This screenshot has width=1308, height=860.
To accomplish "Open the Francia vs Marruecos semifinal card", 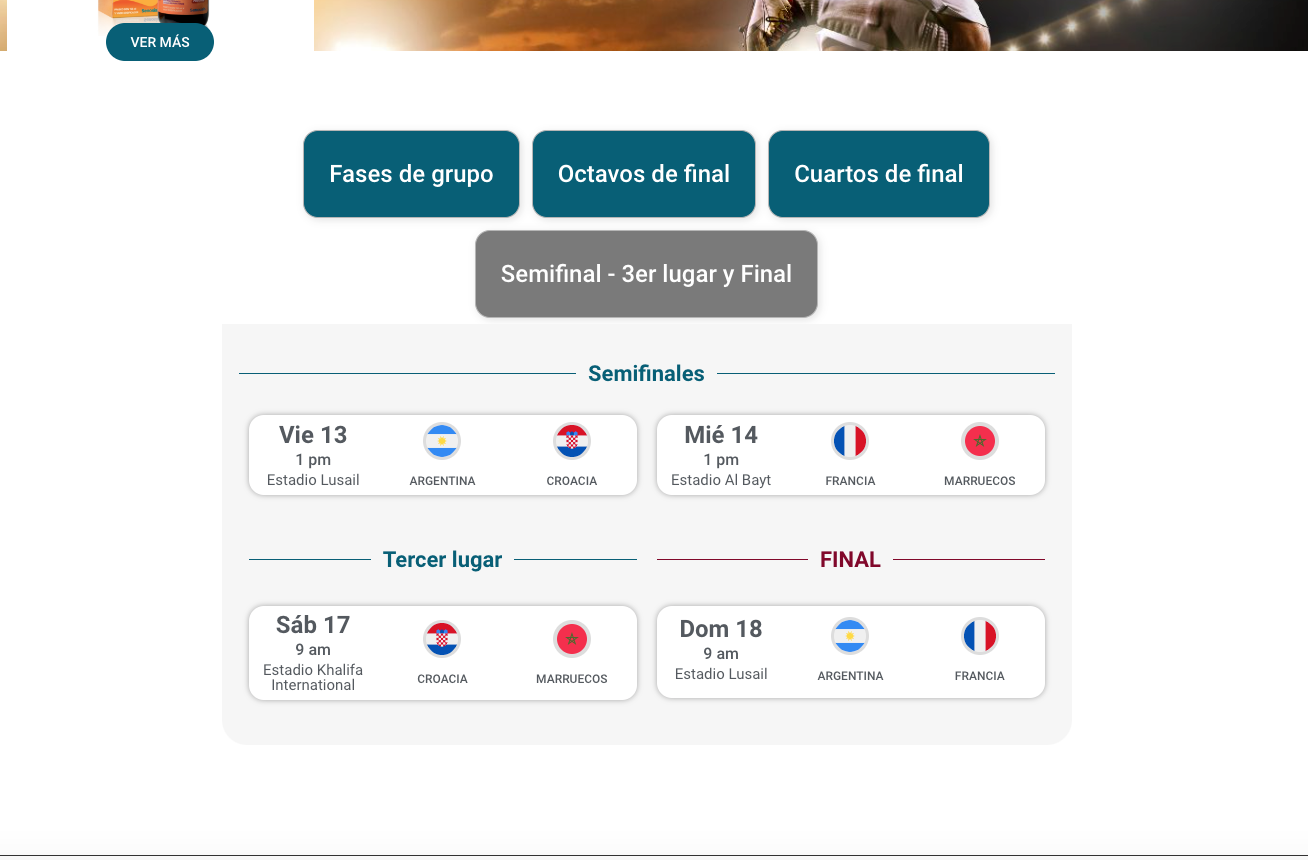I will 851,455.
